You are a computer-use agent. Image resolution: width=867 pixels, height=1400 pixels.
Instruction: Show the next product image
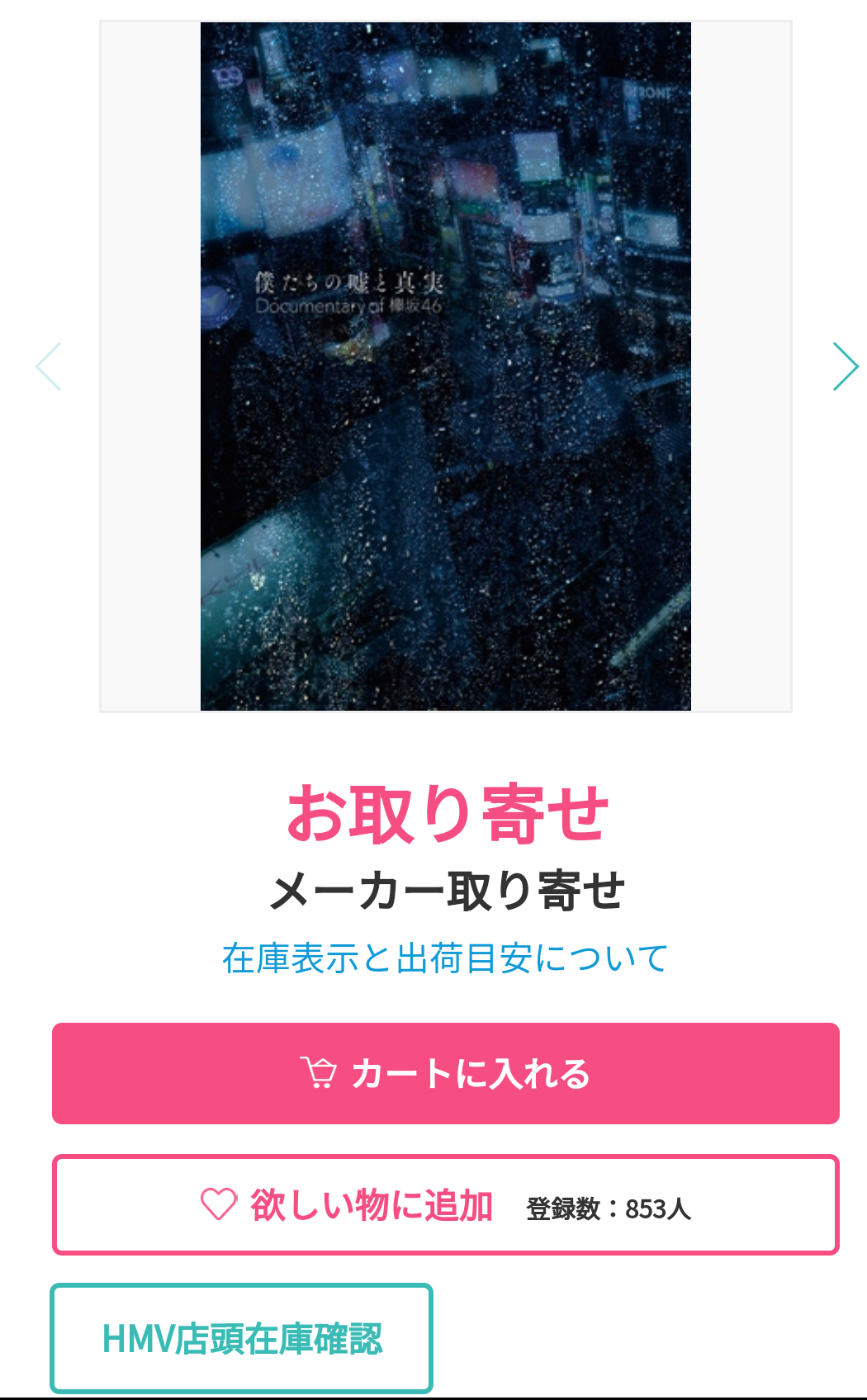[845, 367]
